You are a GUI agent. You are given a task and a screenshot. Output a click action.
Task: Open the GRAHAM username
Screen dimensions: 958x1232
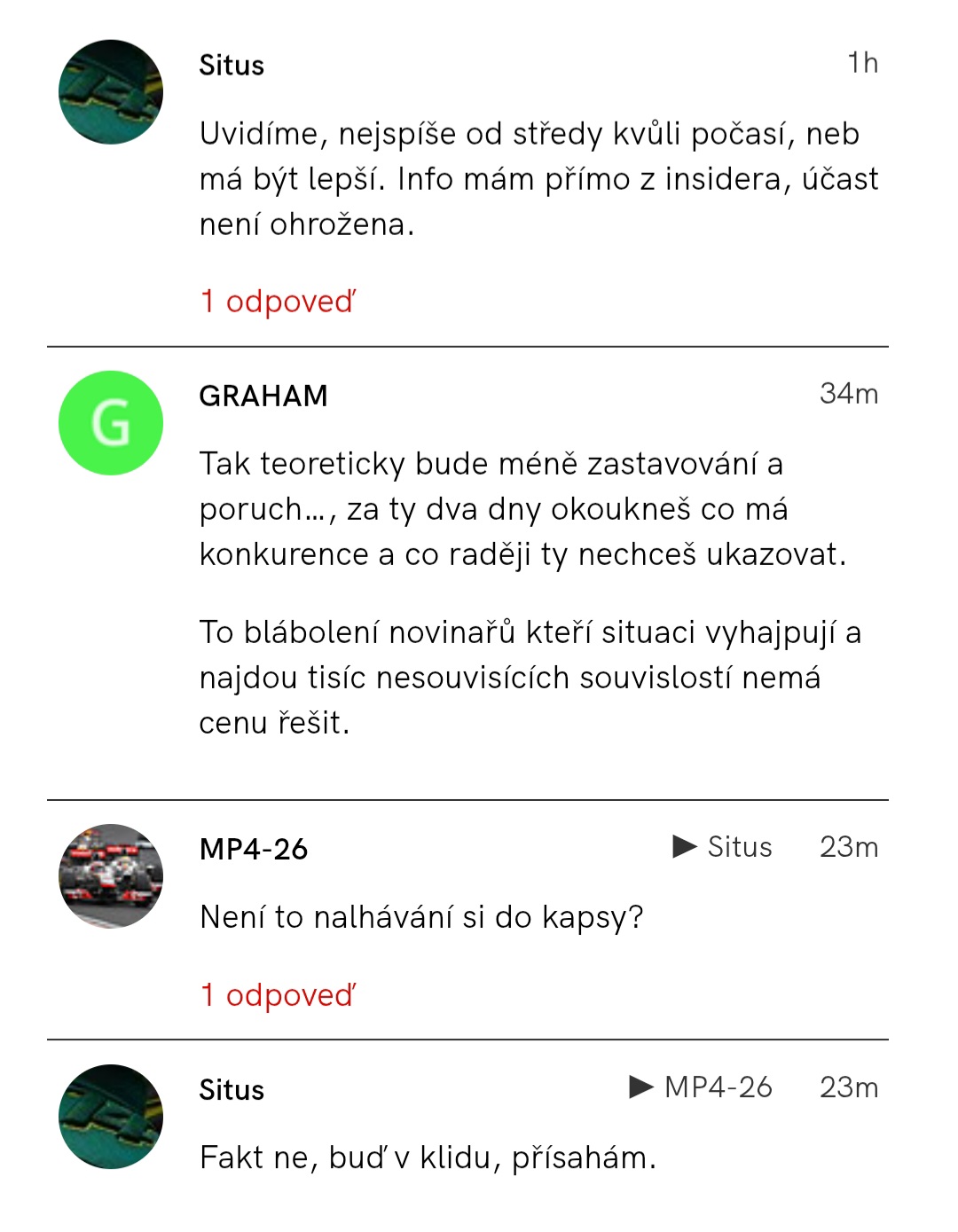[x=263, y=396]
